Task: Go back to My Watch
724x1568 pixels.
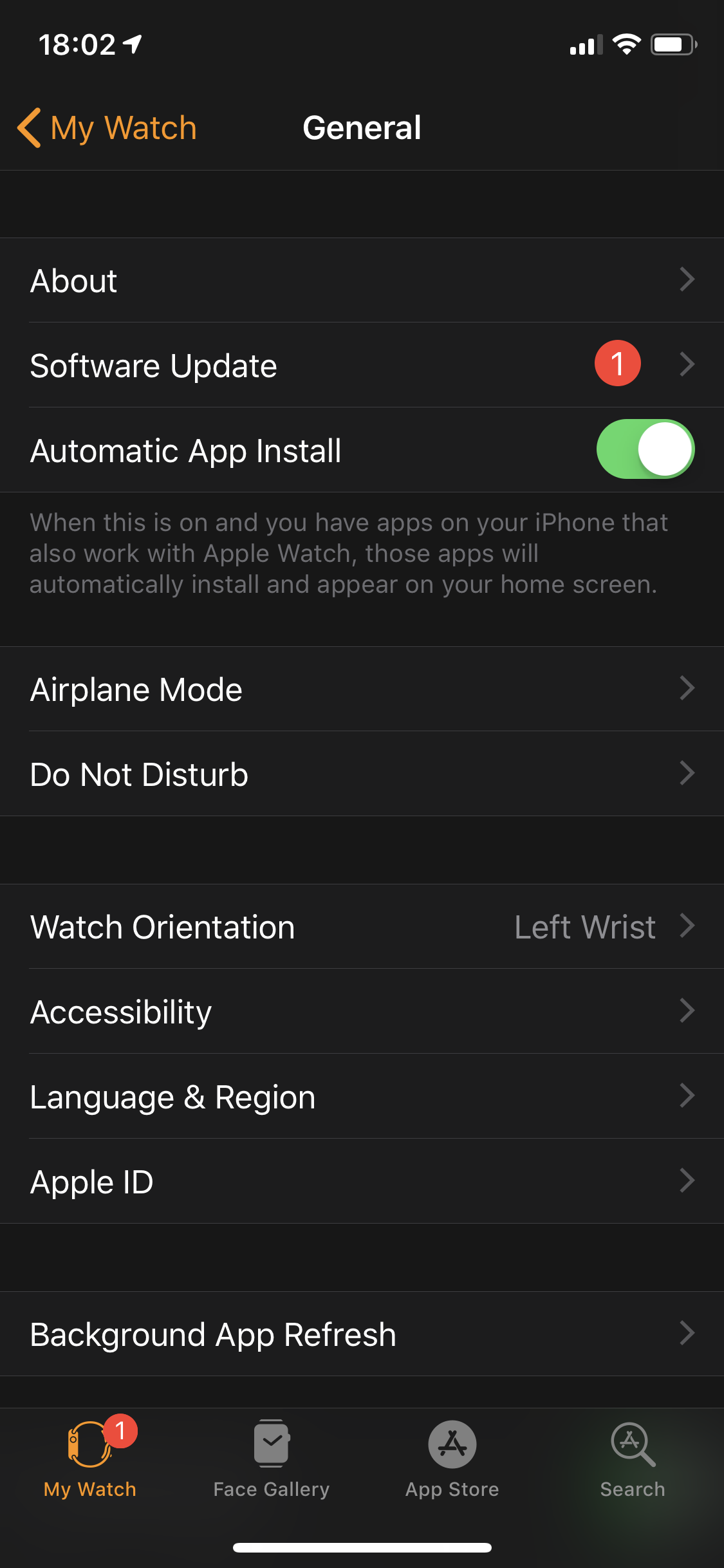Action: pyautogui.click(x=107, y=127)
